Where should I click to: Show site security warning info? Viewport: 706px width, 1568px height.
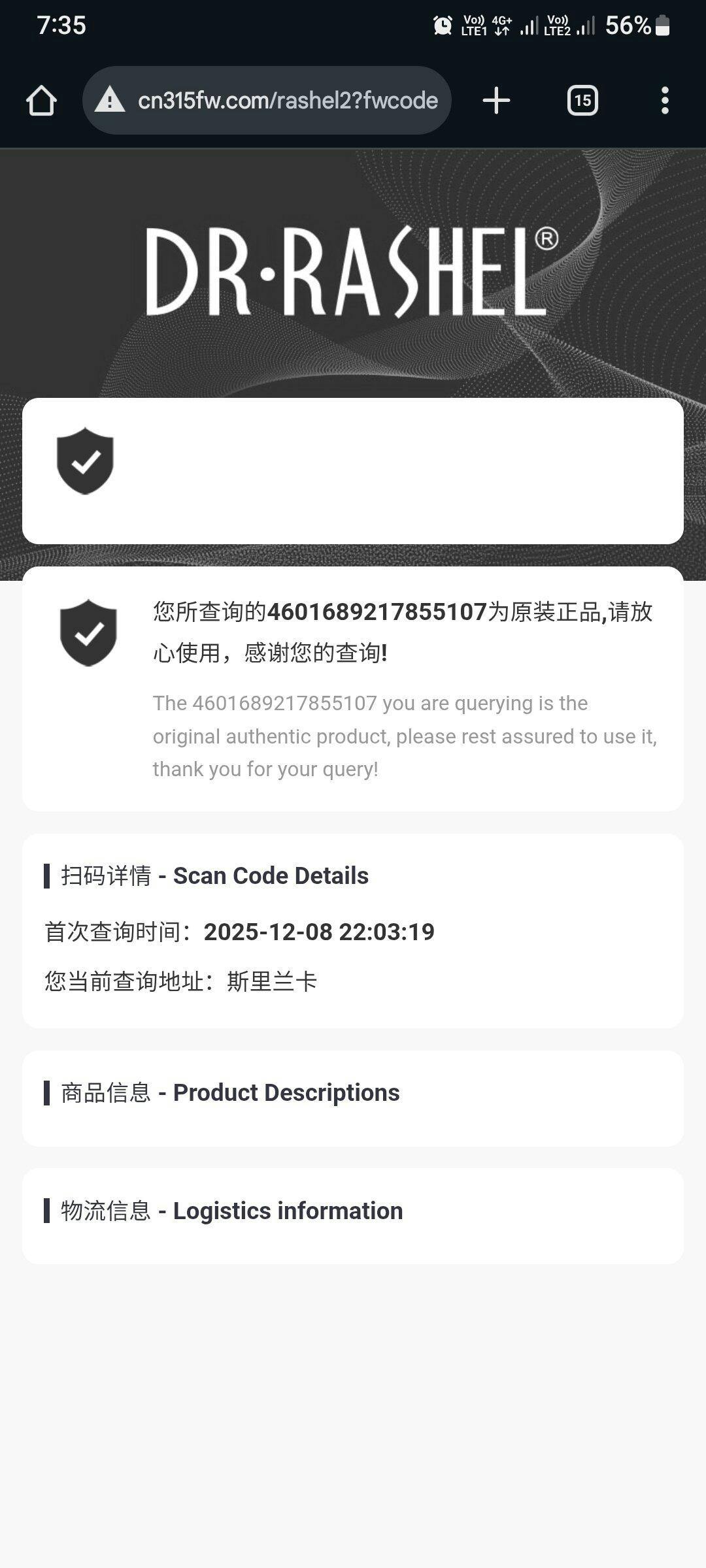click(x=110, y=100)
